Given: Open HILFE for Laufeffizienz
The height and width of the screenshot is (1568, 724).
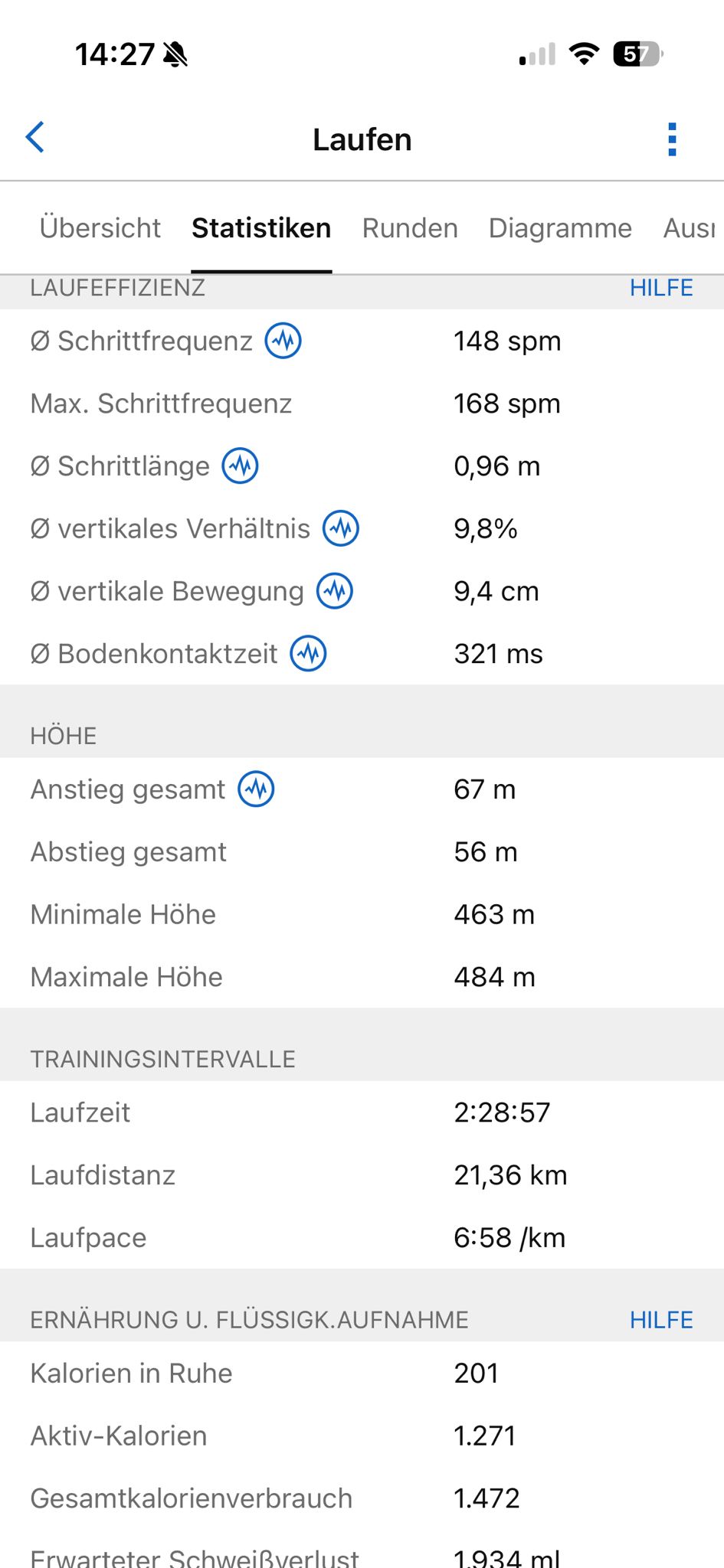Looking at the screenshot, I should click(x=661, y=288).
